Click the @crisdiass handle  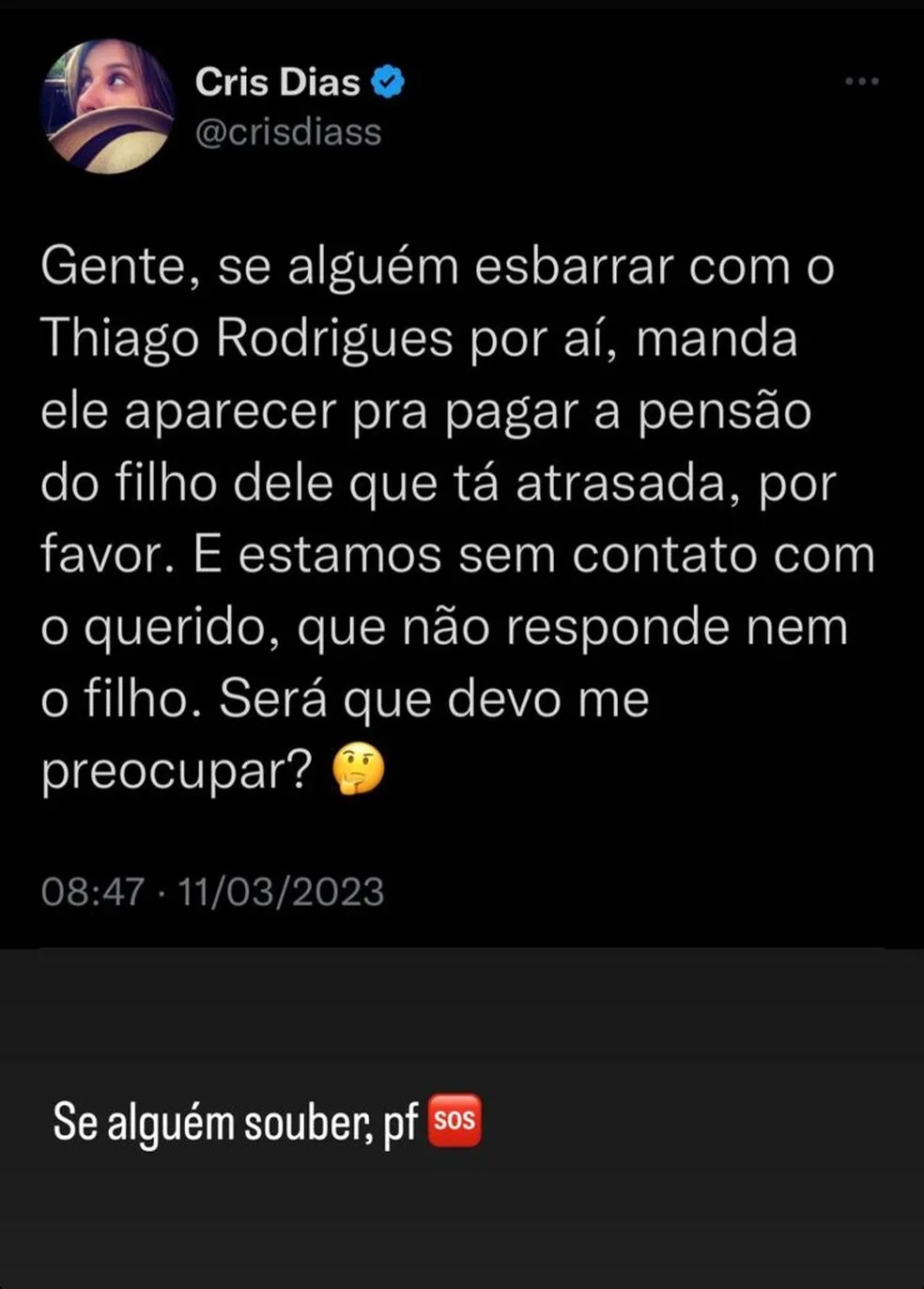(x=287, y=133)
